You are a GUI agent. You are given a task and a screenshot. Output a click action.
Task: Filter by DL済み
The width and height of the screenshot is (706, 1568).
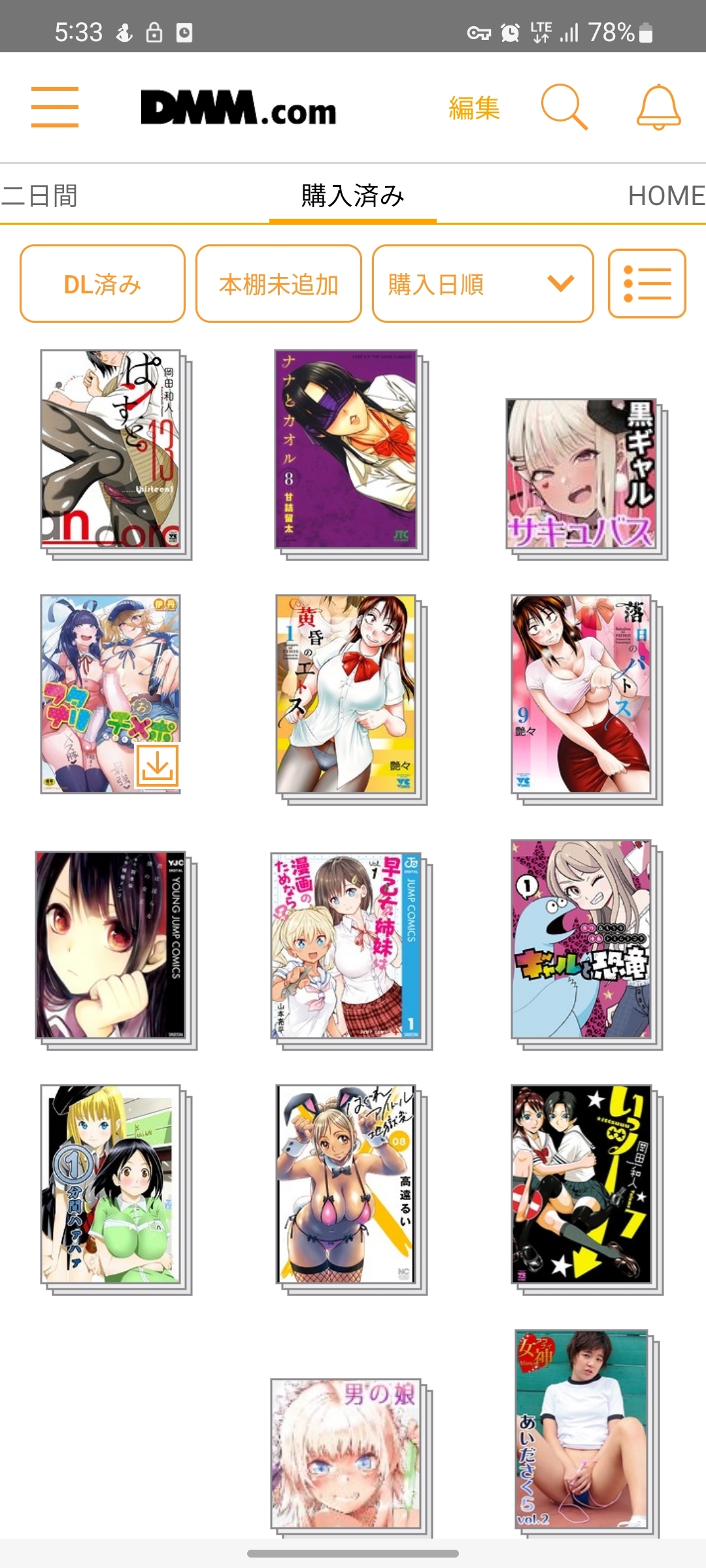(103, 284)
